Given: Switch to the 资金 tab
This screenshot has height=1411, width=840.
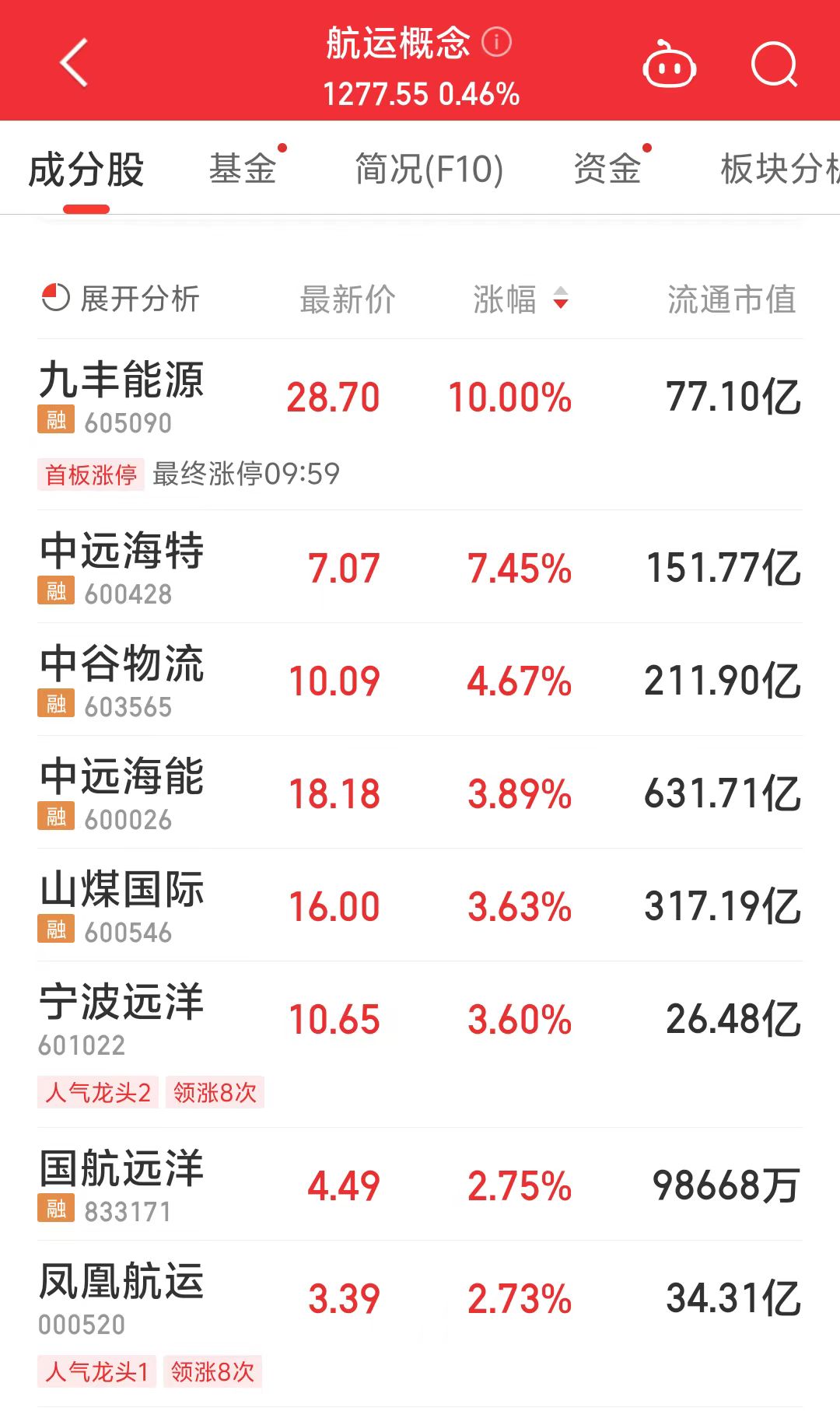Looking at the screenshot, I should pyautogui.click(x=607, y=169).
